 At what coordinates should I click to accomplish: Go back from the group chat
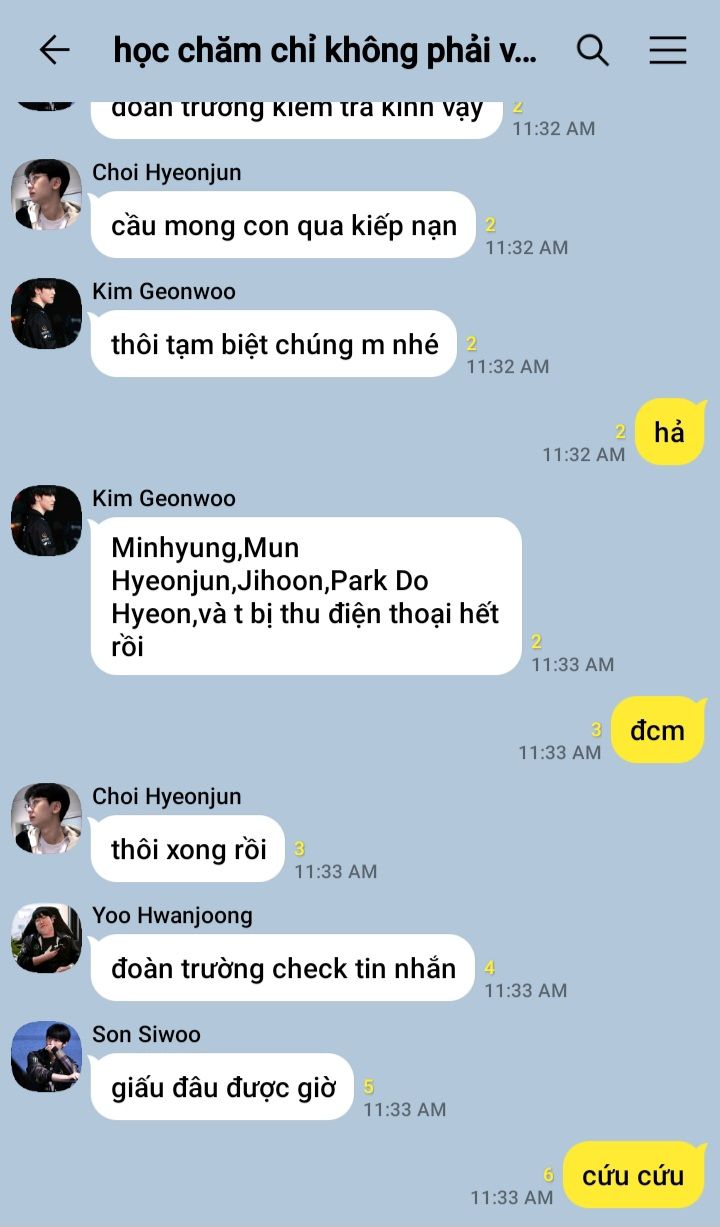(x=54, y=50)
